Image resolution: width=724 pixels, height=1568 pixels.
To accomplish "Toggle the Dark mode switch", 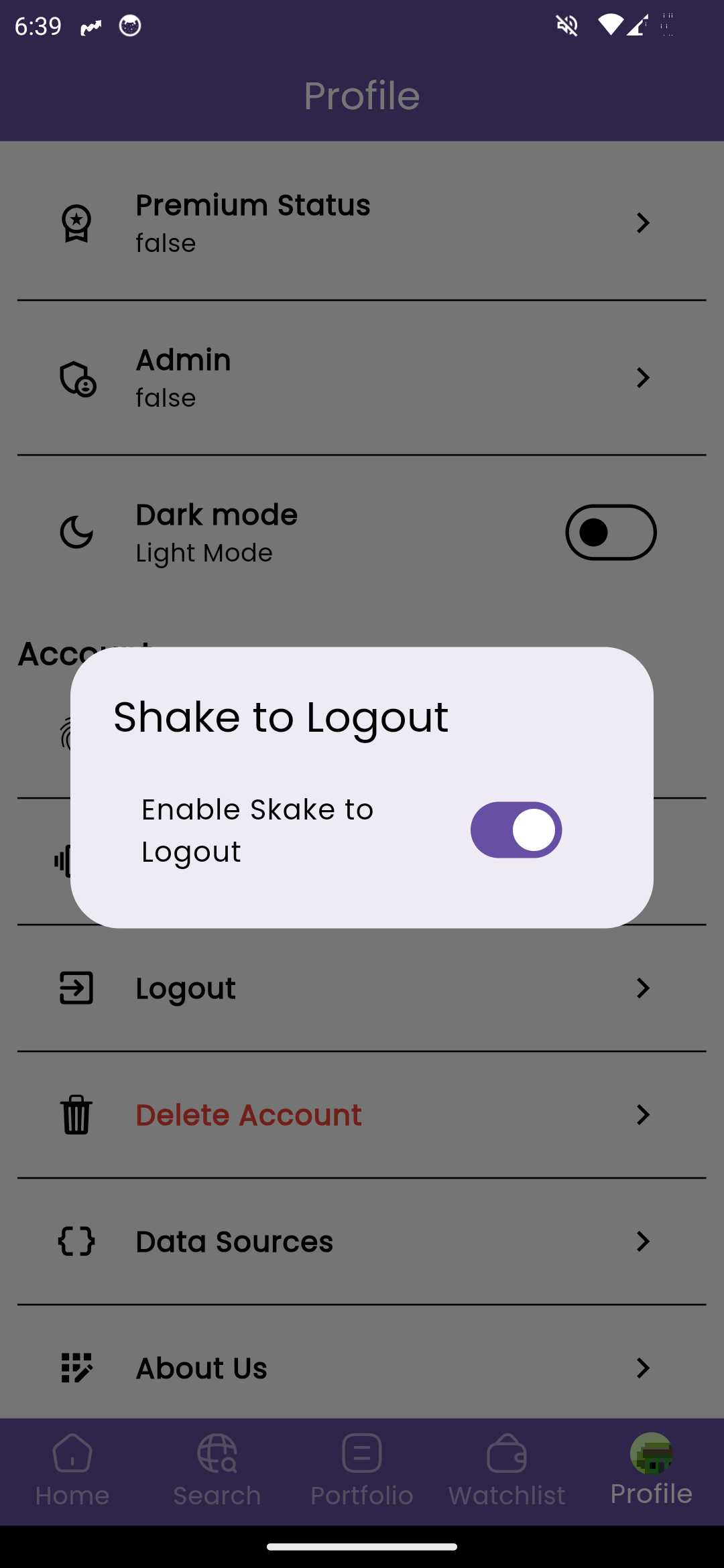I will click(611, 533).
